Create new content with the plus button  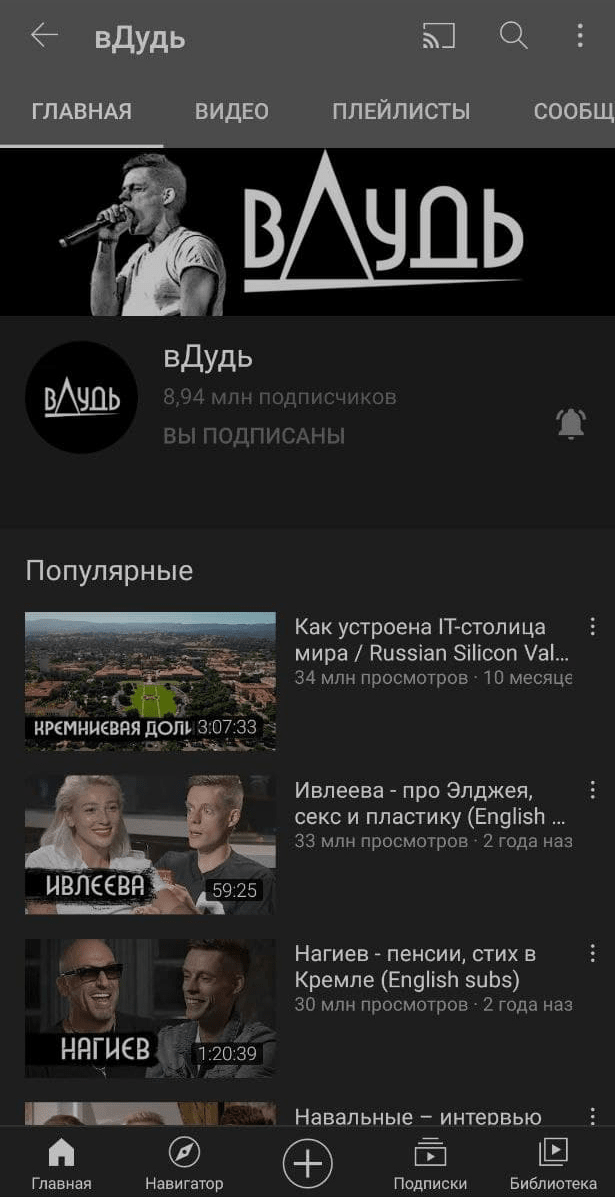point(307,1164)
